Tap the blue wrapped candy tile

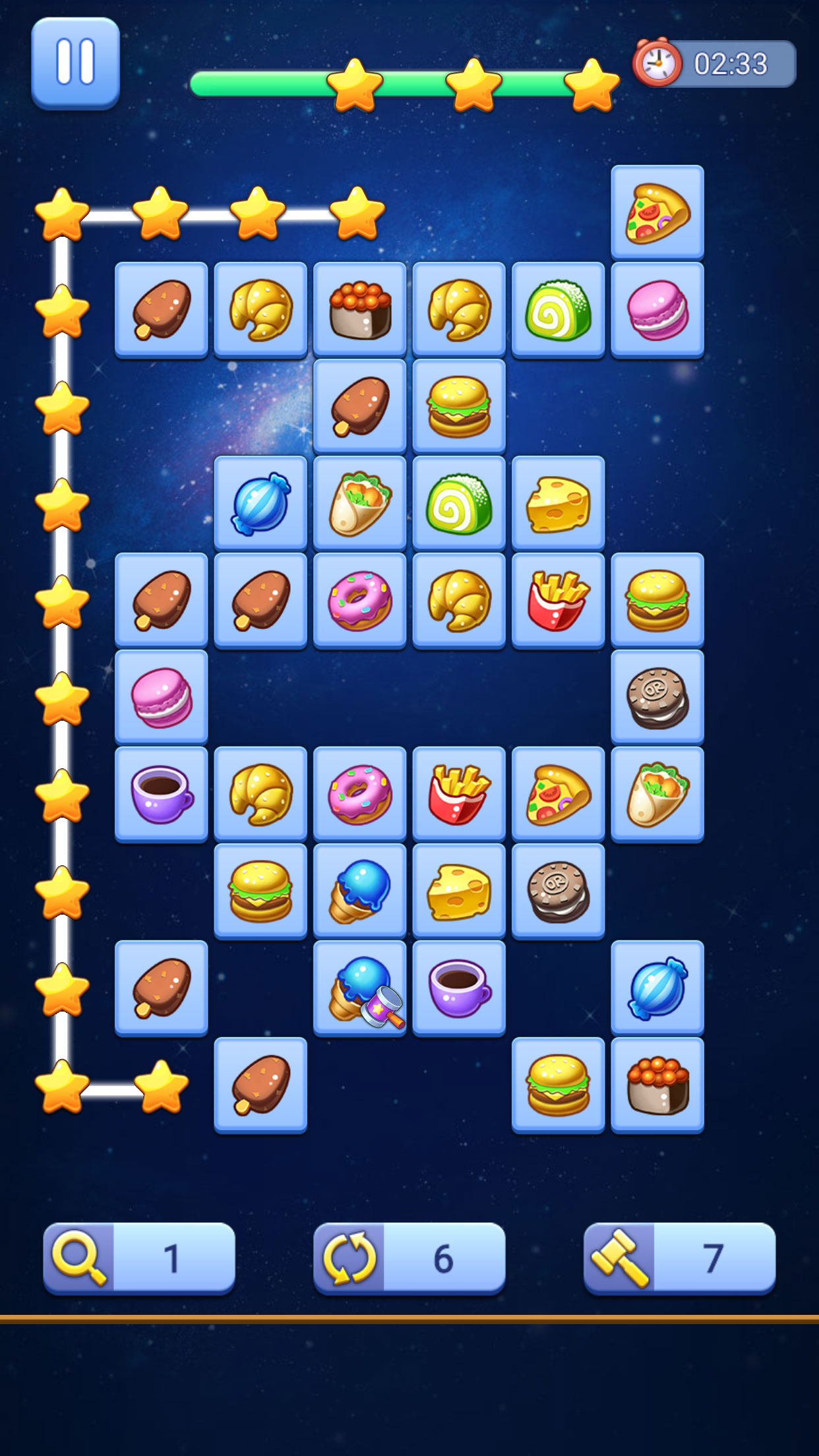(x=260, y=503)
